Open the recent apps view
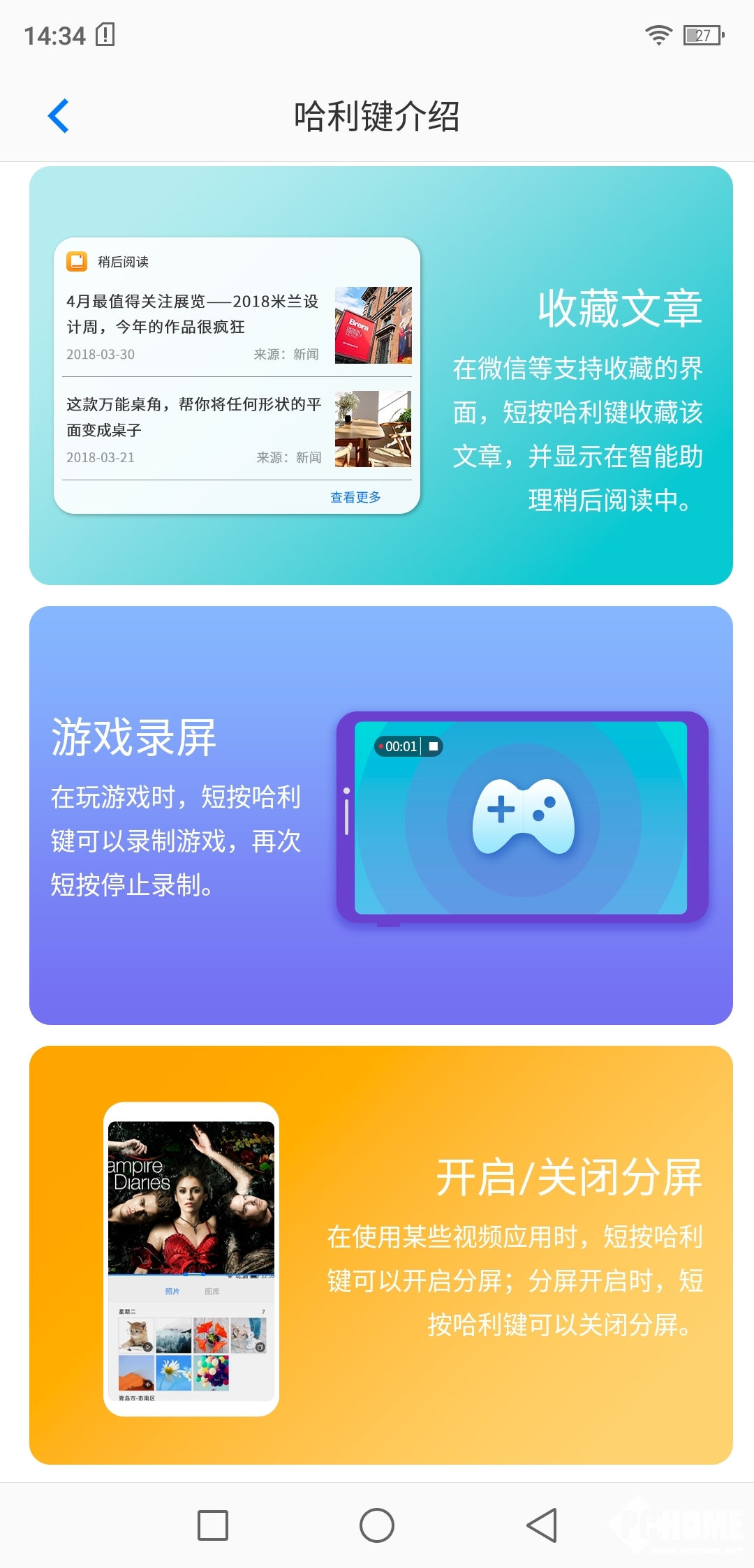Viewport: 754px width, 1568px height. [213, 1525]
